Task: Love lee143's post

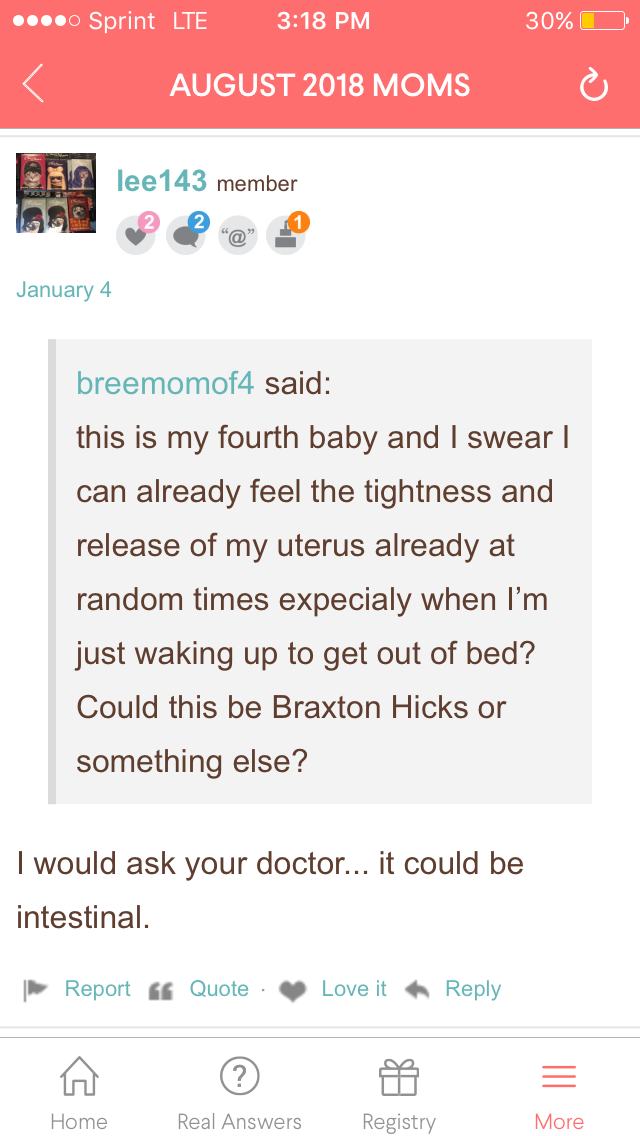Action: pos(333,988)
